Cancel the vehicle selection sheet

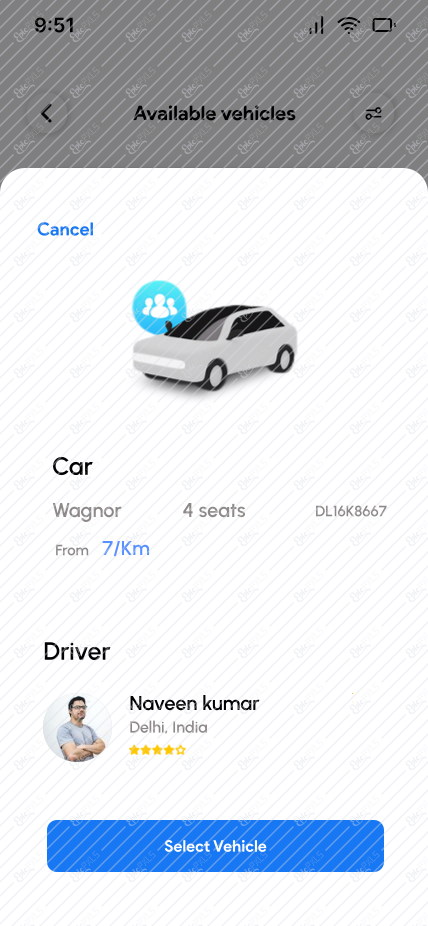tap(66, 229)
